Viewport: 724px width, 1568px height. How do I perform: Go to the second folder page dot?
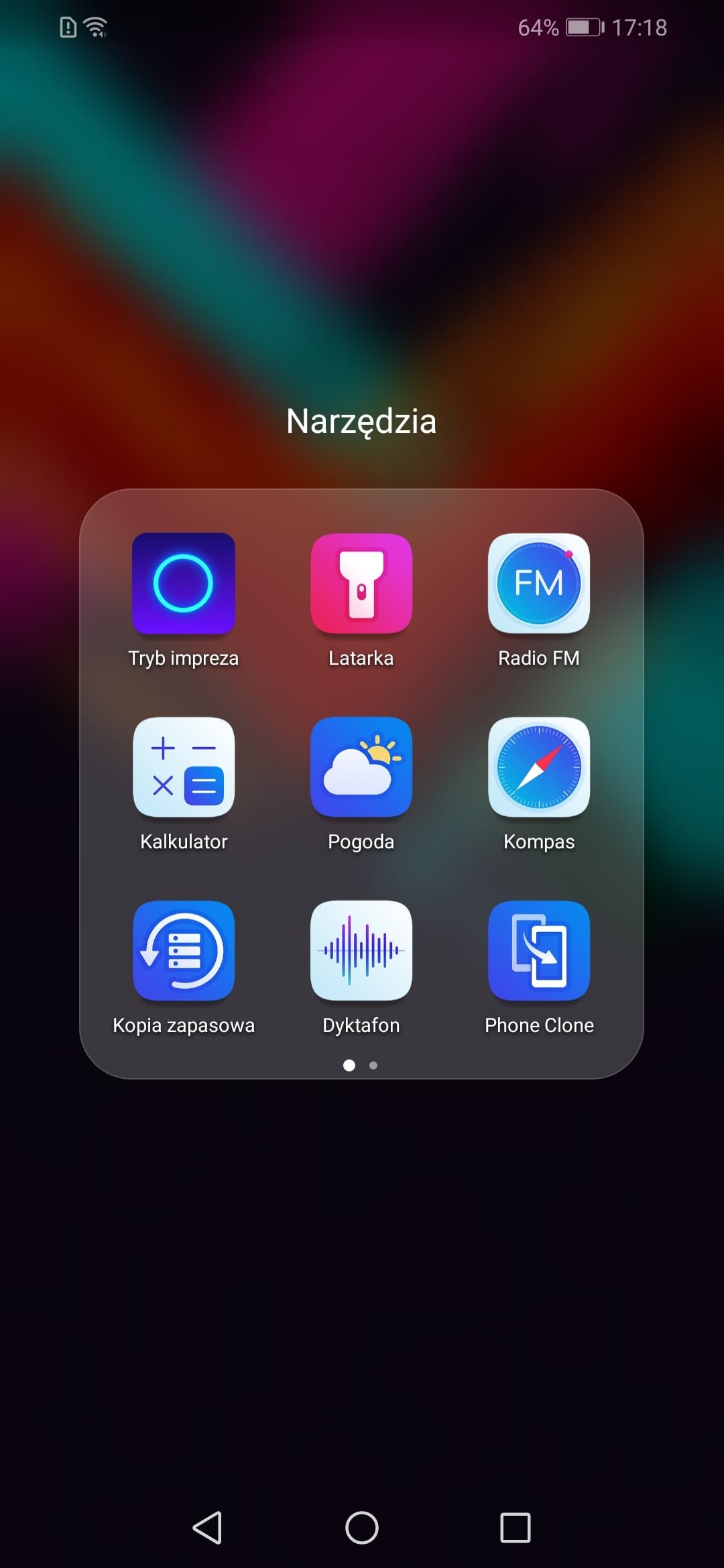[373, 1065]
